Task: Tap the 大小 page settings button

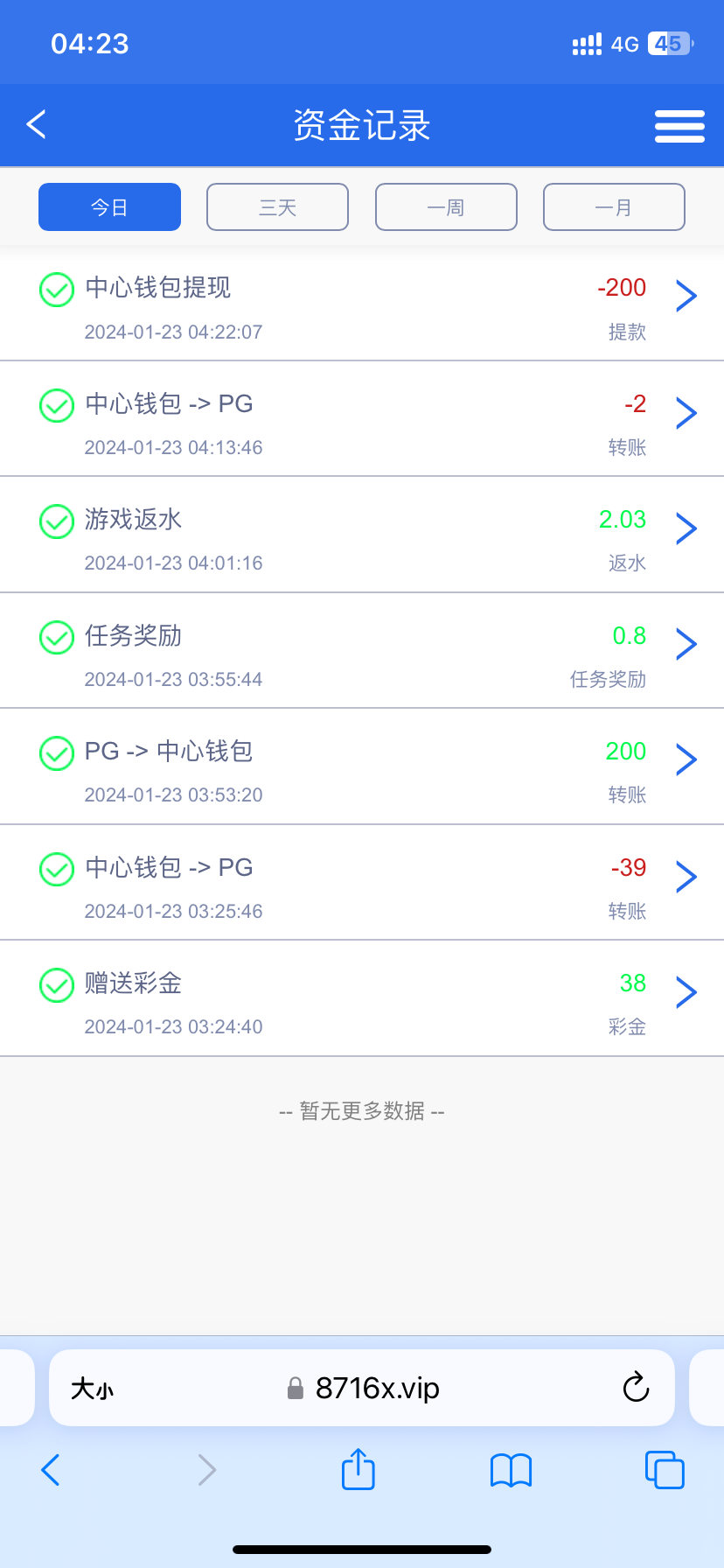Action: 92,1389
